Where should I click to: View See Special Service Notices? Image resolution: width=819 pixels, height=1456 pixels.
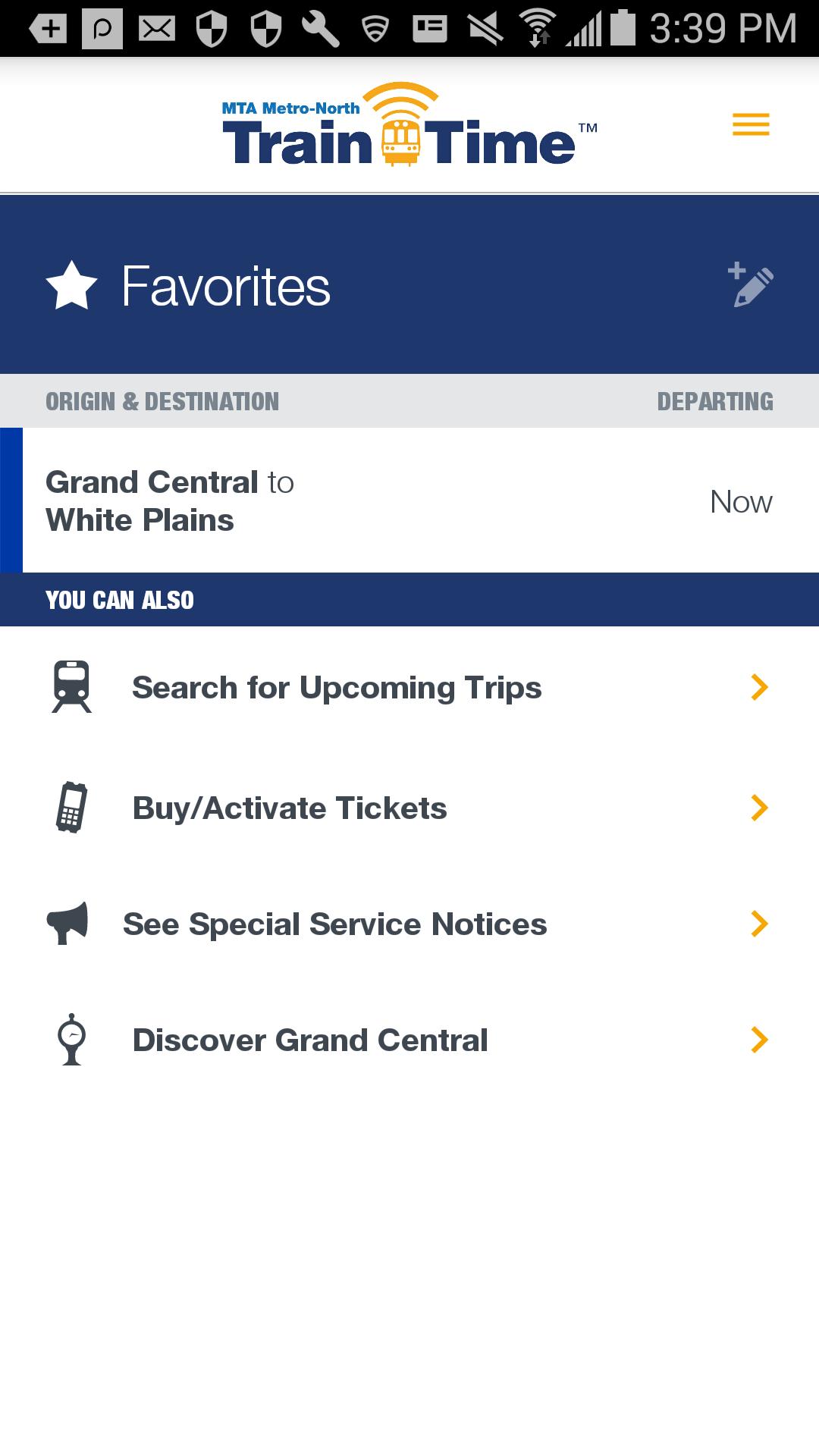click(x=409, y=924)
